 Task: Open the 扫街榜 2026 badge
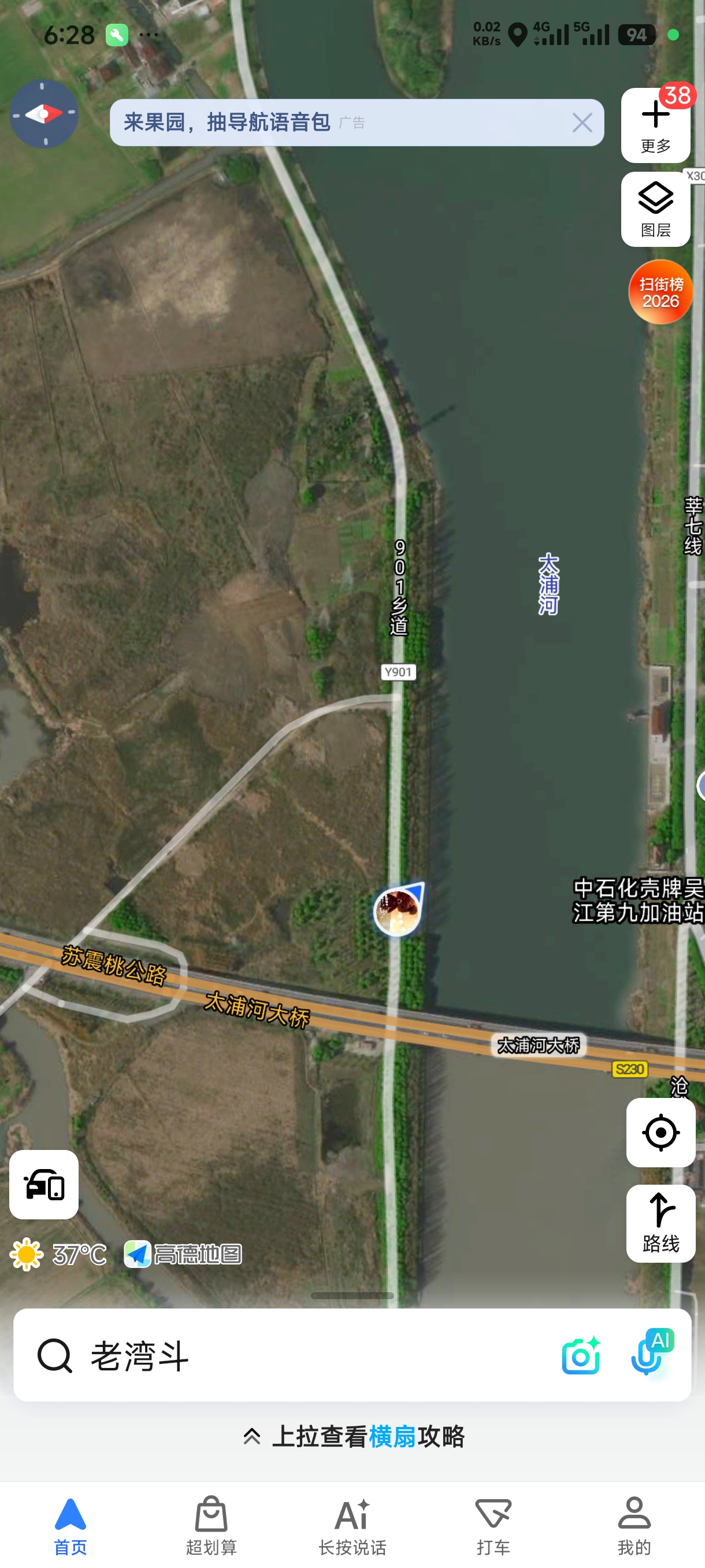661,292
